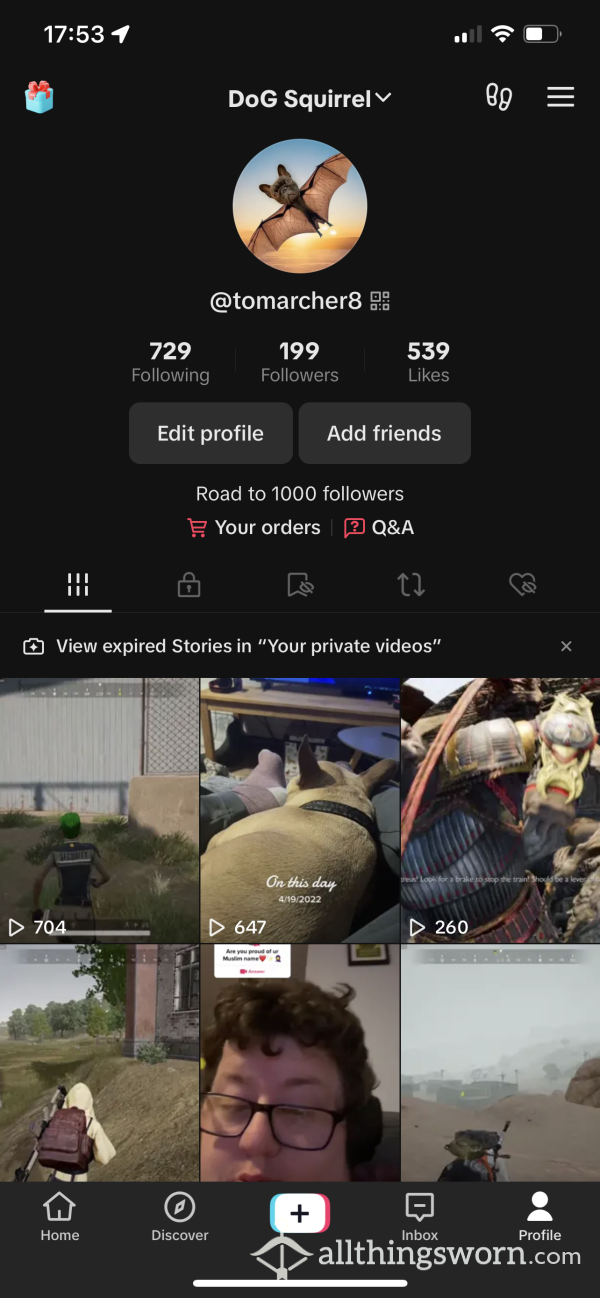Open the video with 704 views
The height and width of the screenshot is (1298, 600).
(x=99, y=810)
